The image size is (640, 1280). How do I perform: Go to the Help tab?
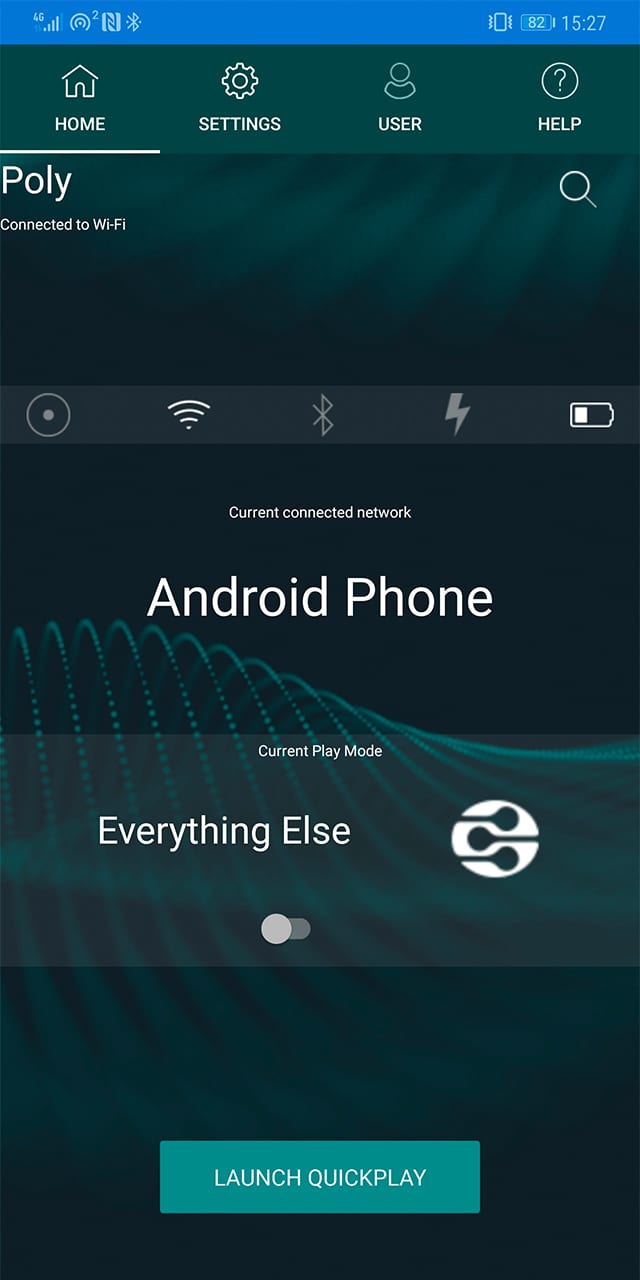pos(559,99)
